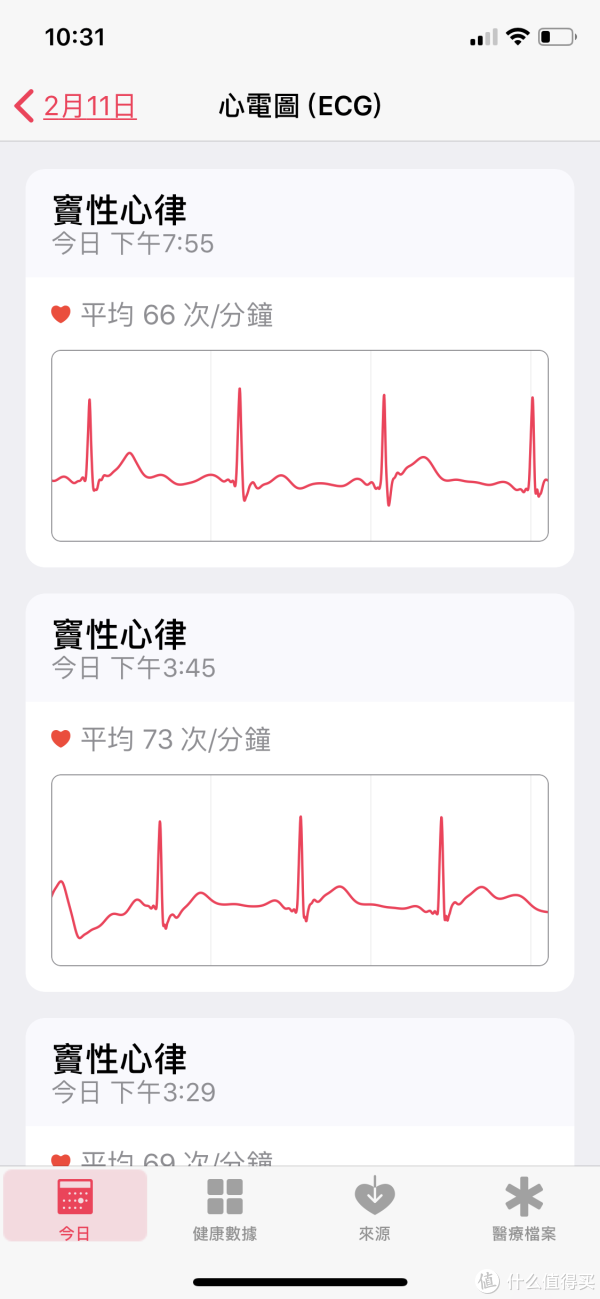Open the ECG record from 下午3:29

300,1092
